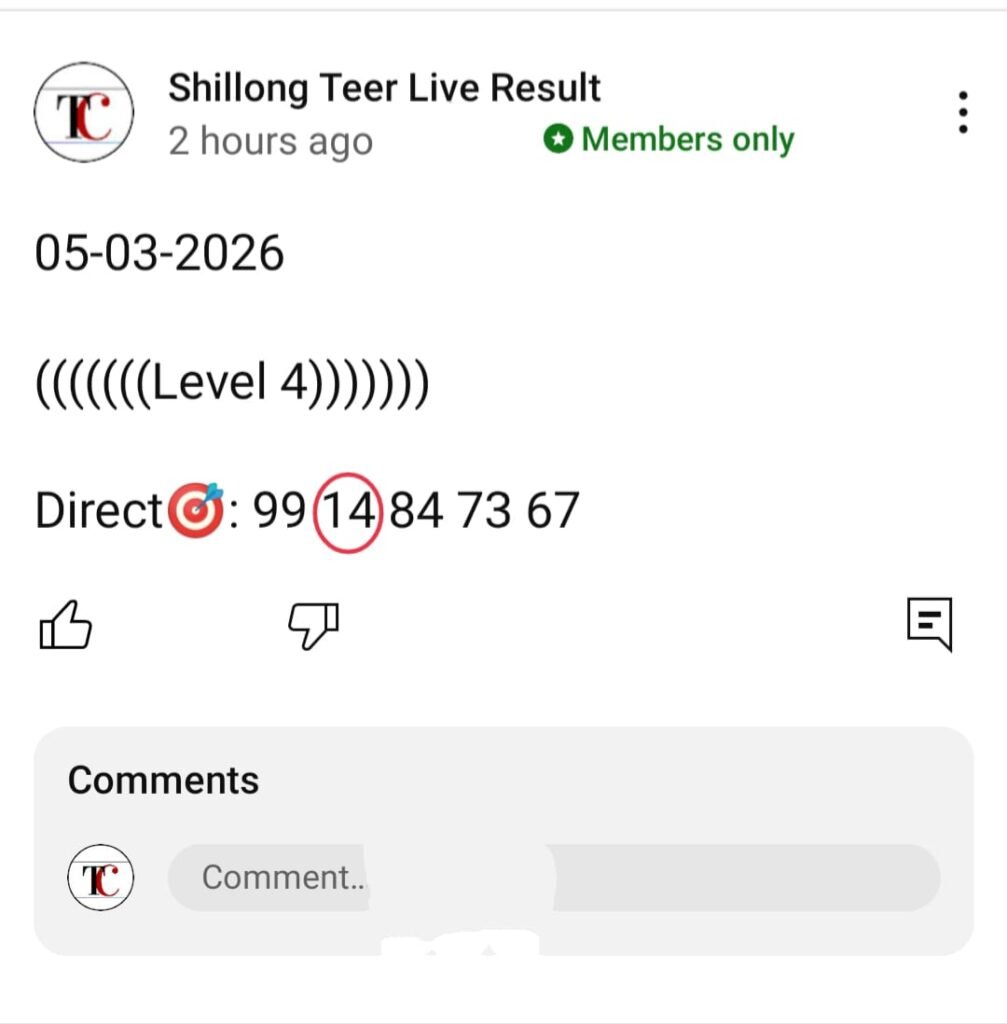Open the post's three-dot overflow menu
Viewport: 1007px width, 1024px height.
pyautogui.click(x=962, y=112)
